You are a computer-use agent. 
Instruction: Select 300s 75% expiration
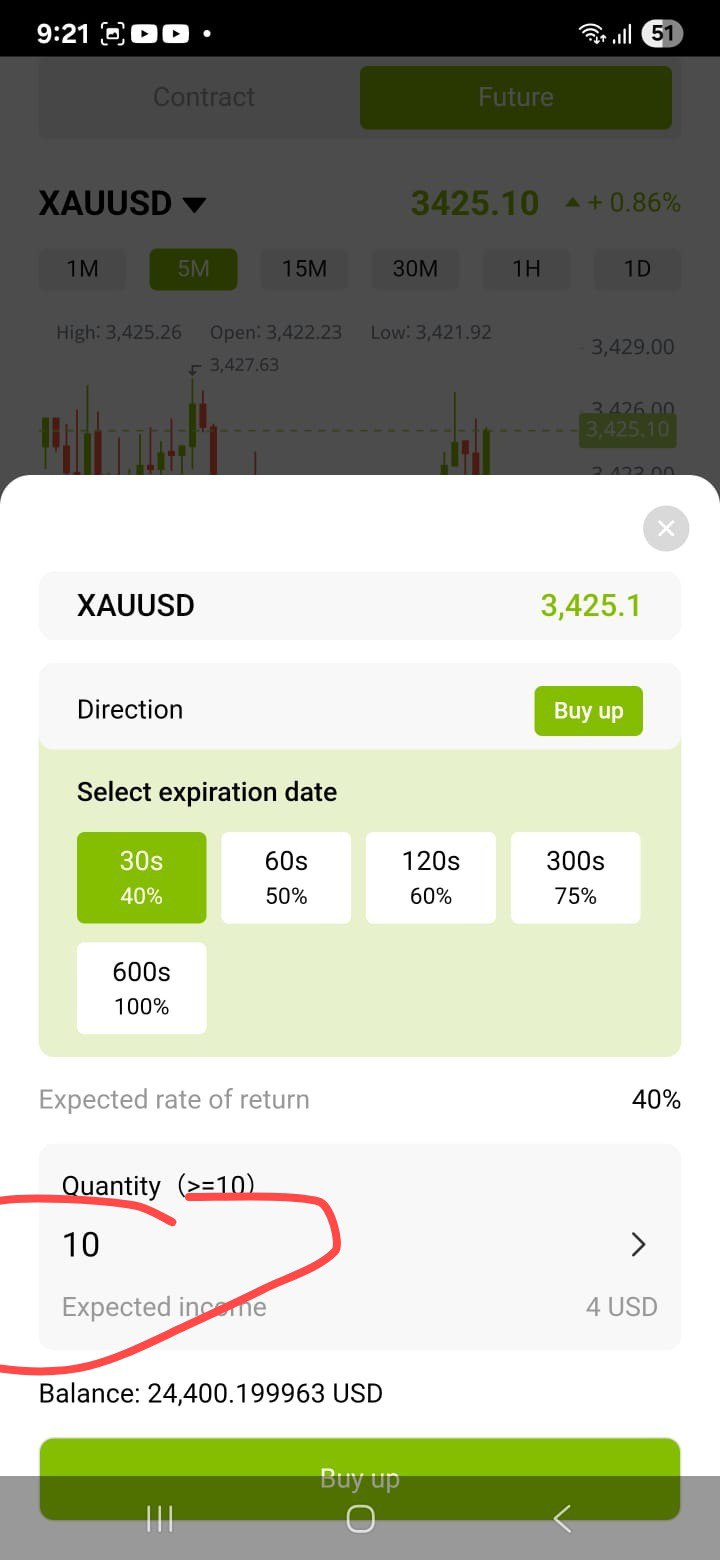[x=576, y=877]
